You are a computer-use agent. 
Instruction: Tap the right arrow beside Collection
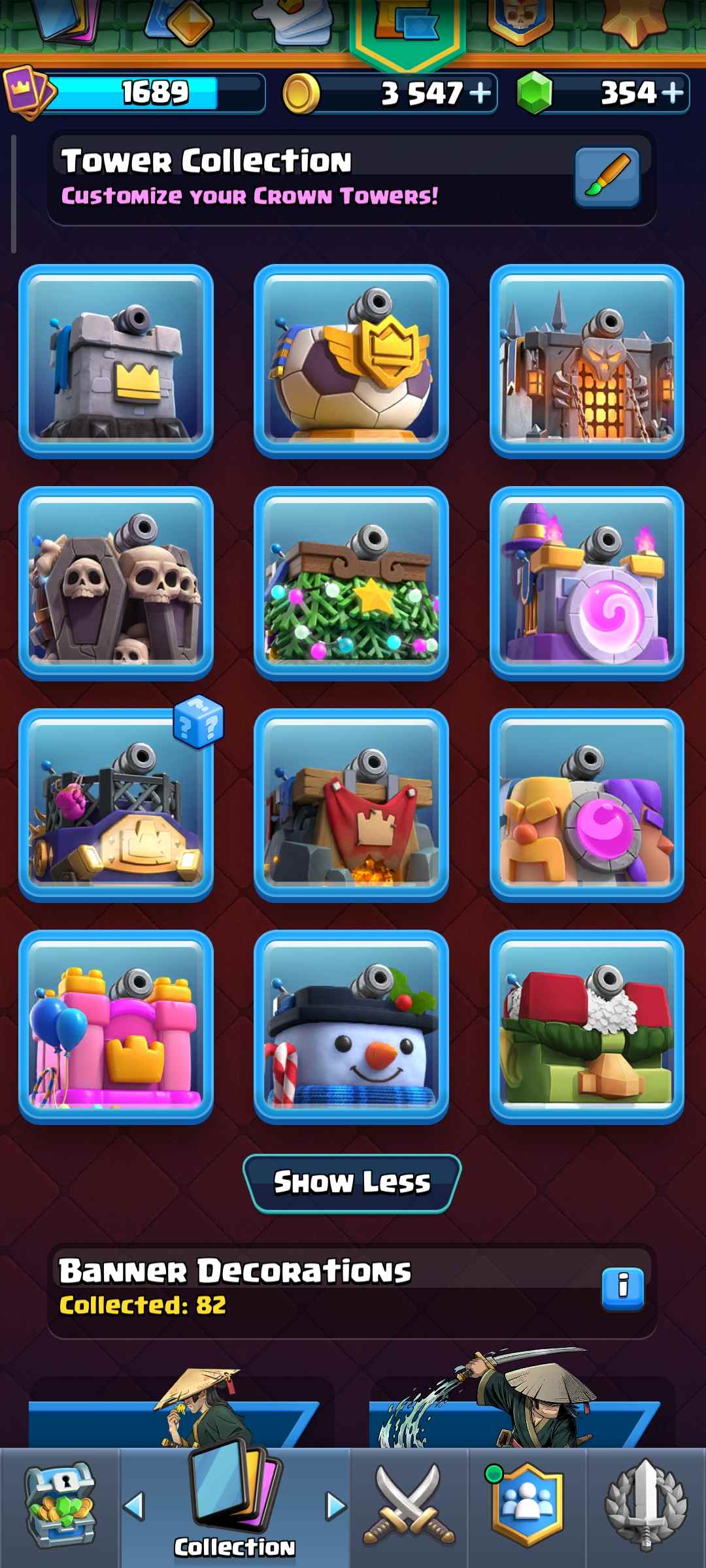[x=336, y=1506]
